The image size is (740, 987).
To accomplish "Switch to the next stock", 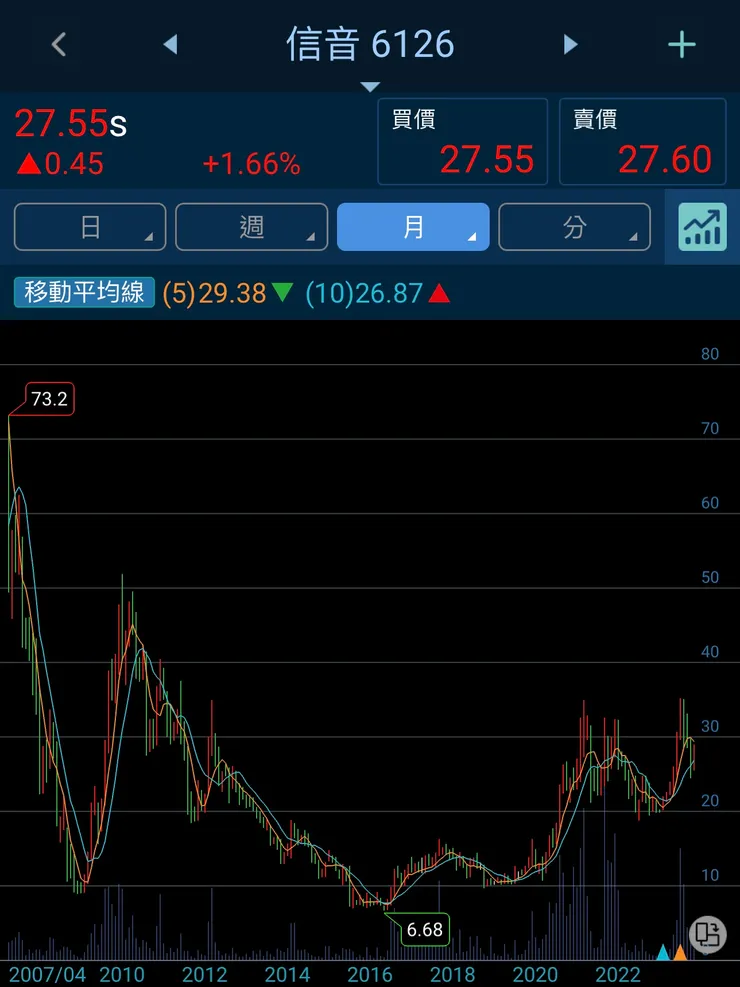I will pos(571,44).
